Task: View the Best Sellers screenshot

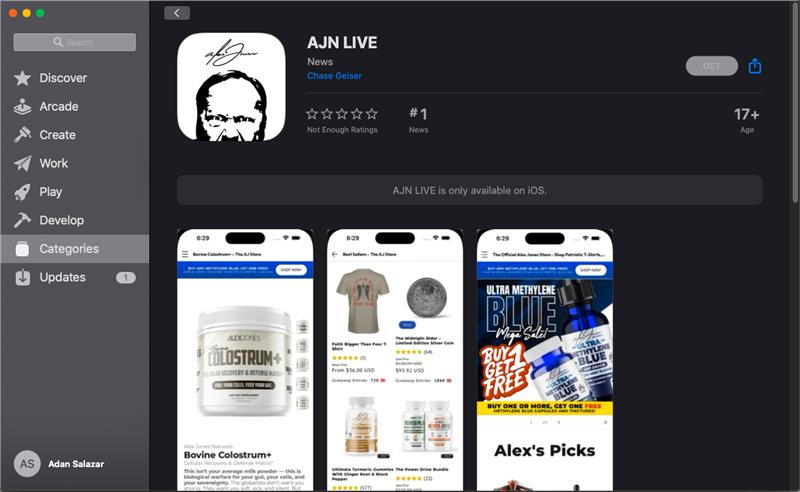Action: pos(395,360)
